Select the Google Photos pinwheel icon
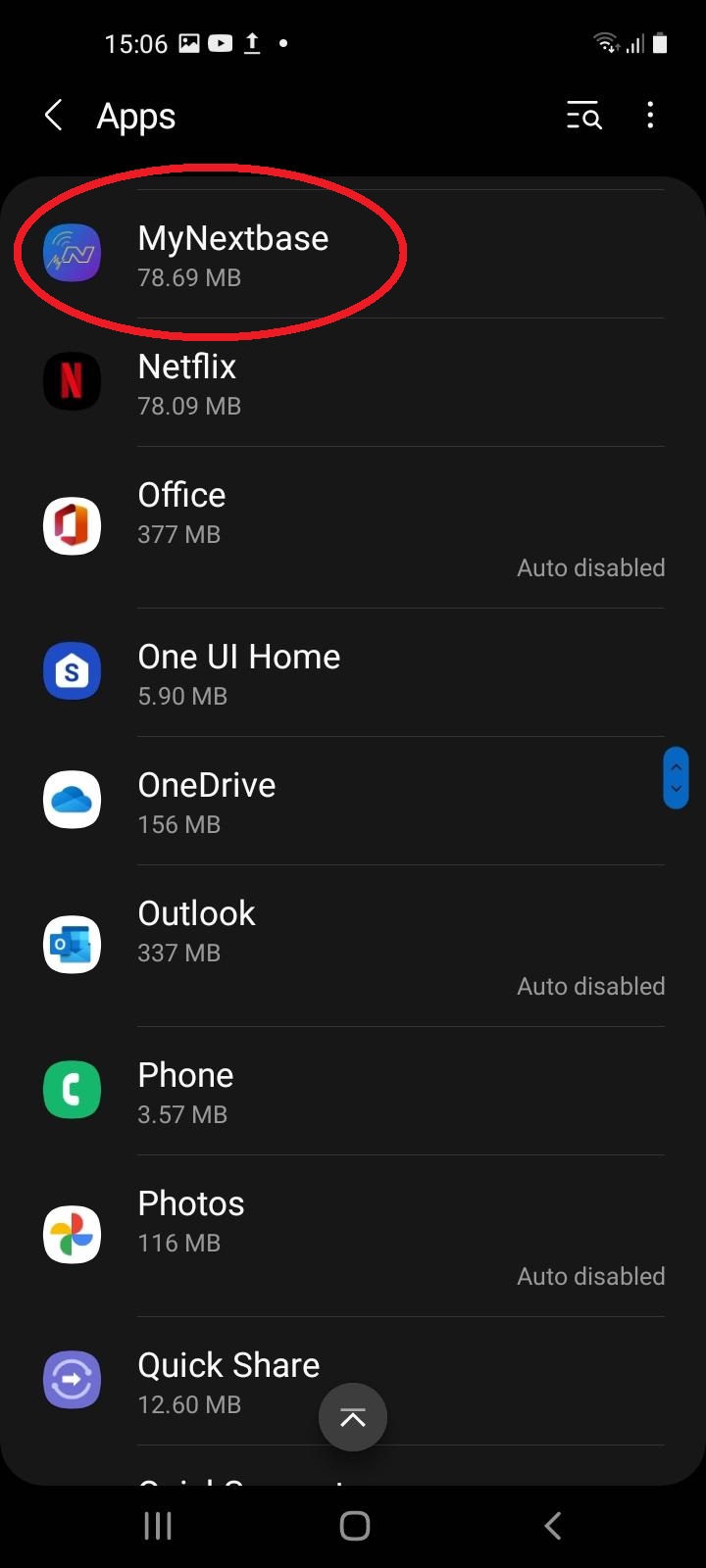Viewport: 706px width, 1568px height. point(72,1234)
